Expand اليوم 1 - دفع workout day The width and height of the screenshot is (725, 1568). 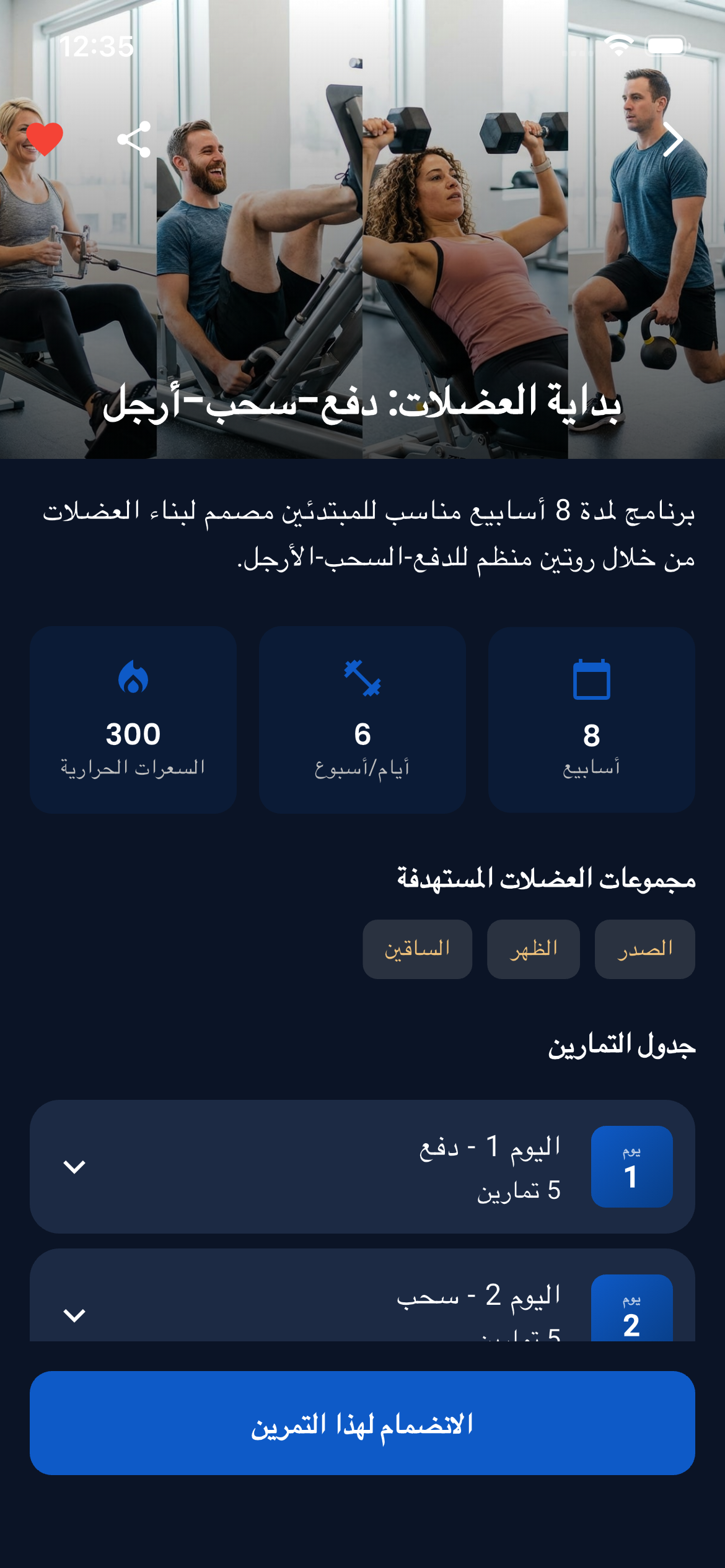tap(74, 1167)
